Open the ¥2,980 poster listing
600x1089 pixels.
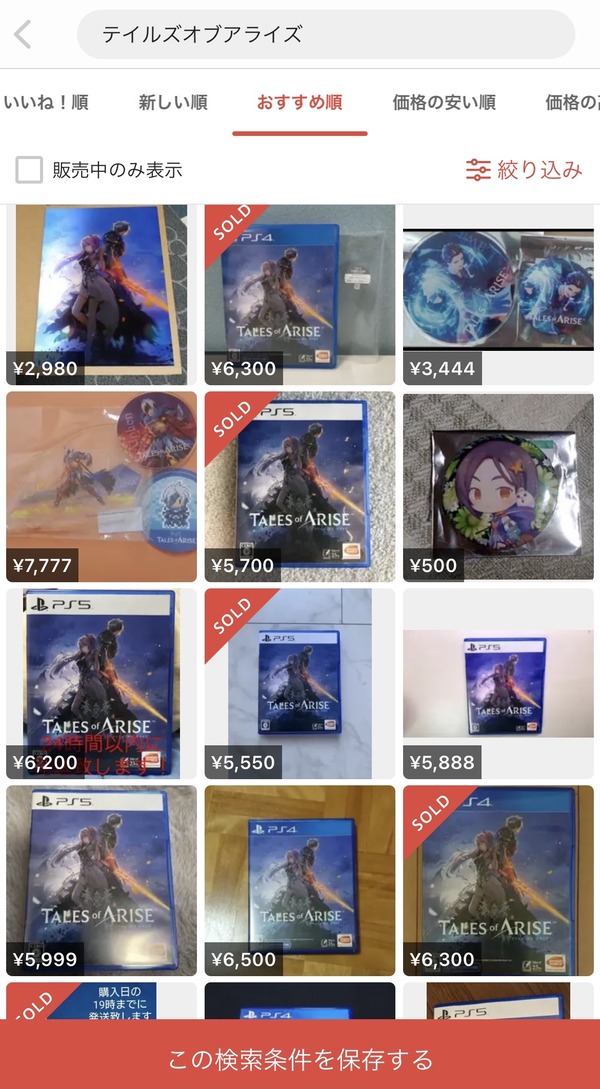pyautogui.click(x=101, y=294)
